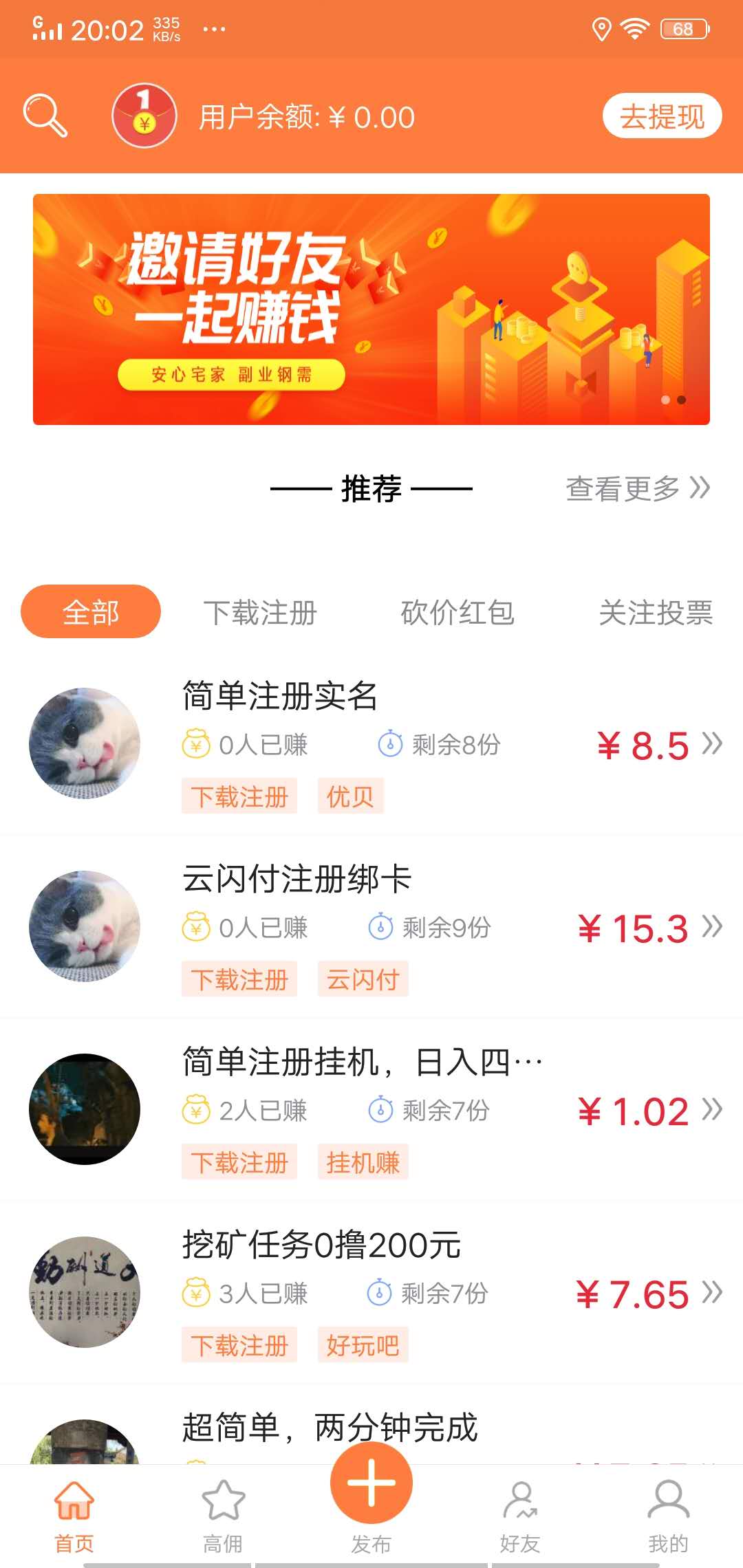
Task: Open search with the magnifier icon
Action: click(45, 116)
